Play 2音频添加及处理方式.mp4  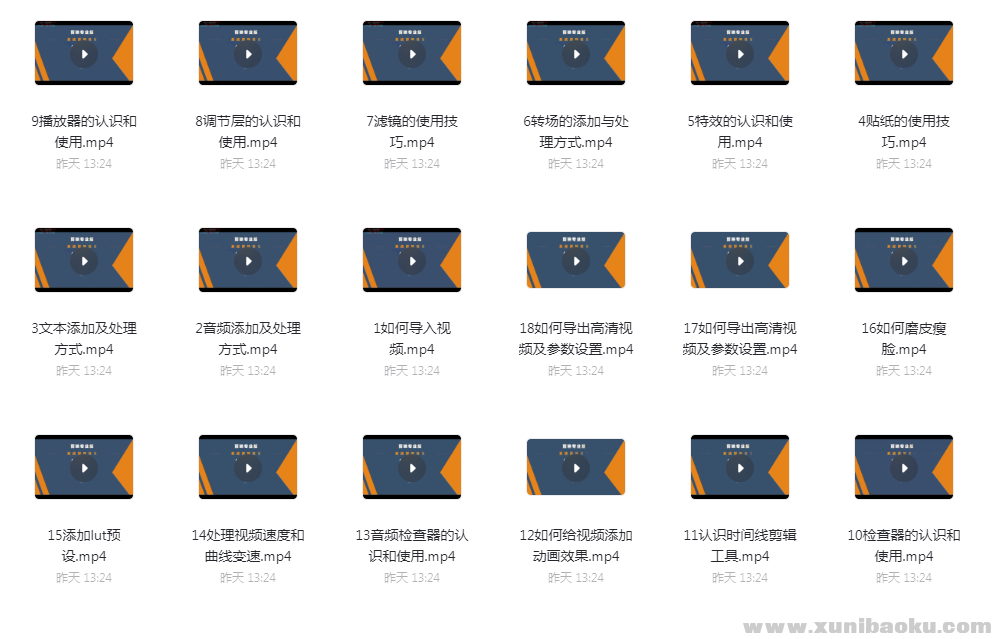point(248,261)
